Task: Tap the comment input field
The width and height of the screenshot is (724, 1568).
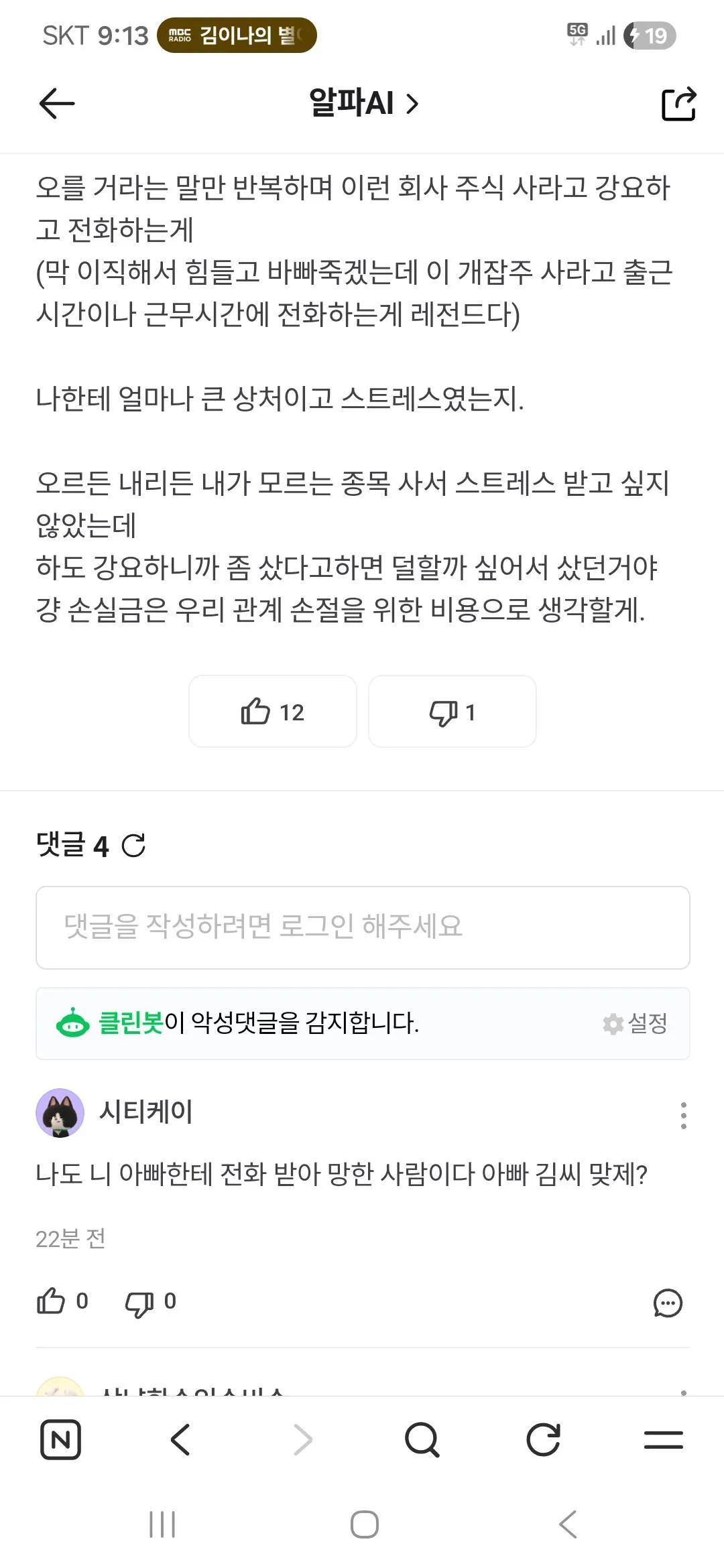Action: pos(362,927)
